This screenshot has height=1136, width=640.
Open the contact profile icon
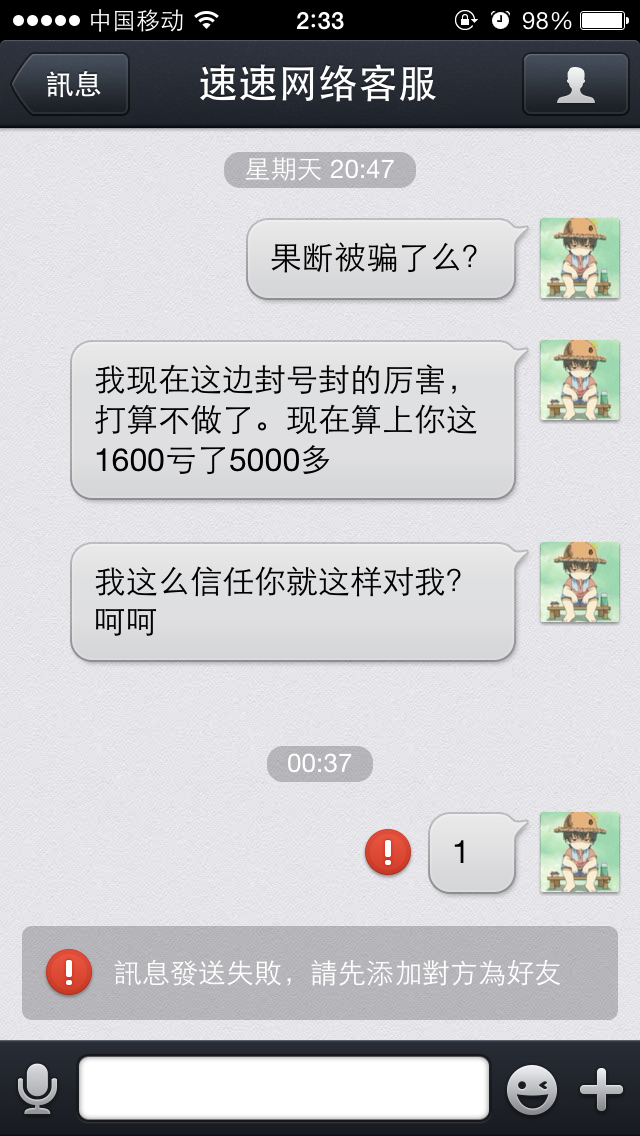pyautogui.click(x=575, y=84)
